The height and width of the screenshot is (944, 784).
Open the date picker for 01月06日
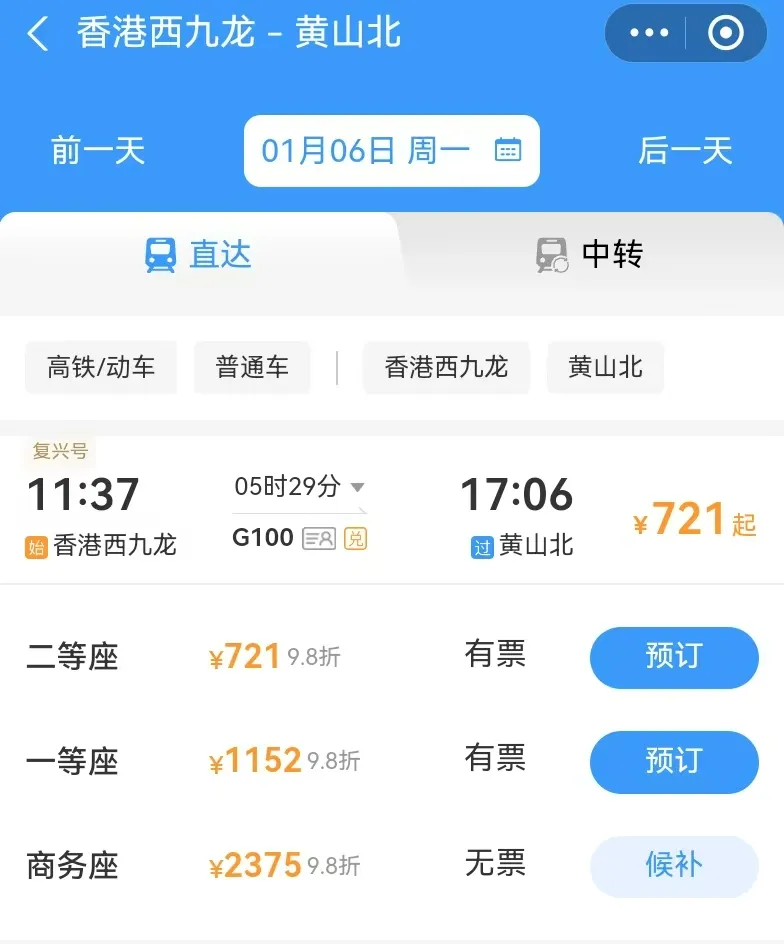click(x=391, y=151)
